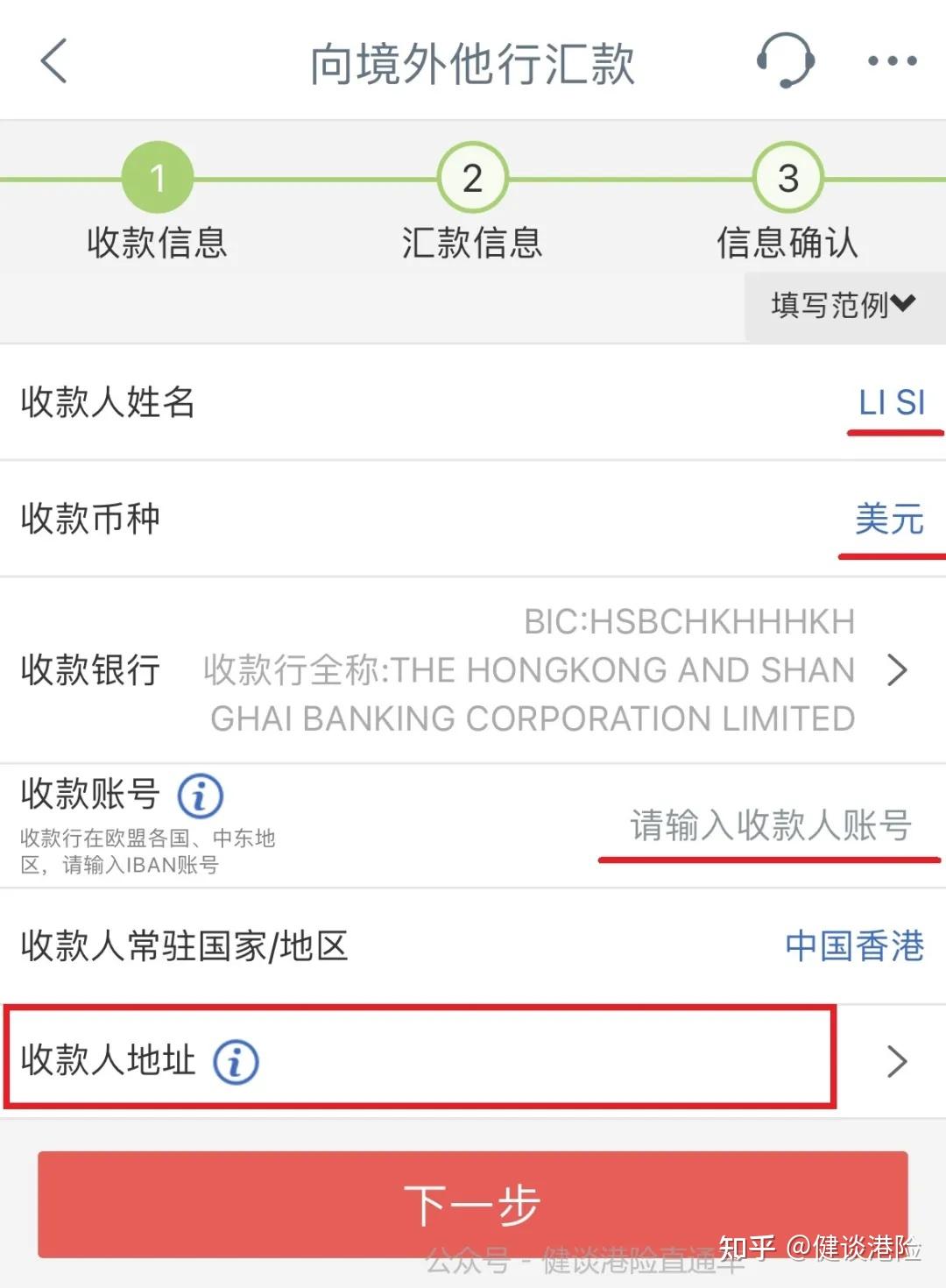Screen dimensions: 946x1288
Task: Switch to the 汇款信息 step
Action: click(x=471, y=243)
